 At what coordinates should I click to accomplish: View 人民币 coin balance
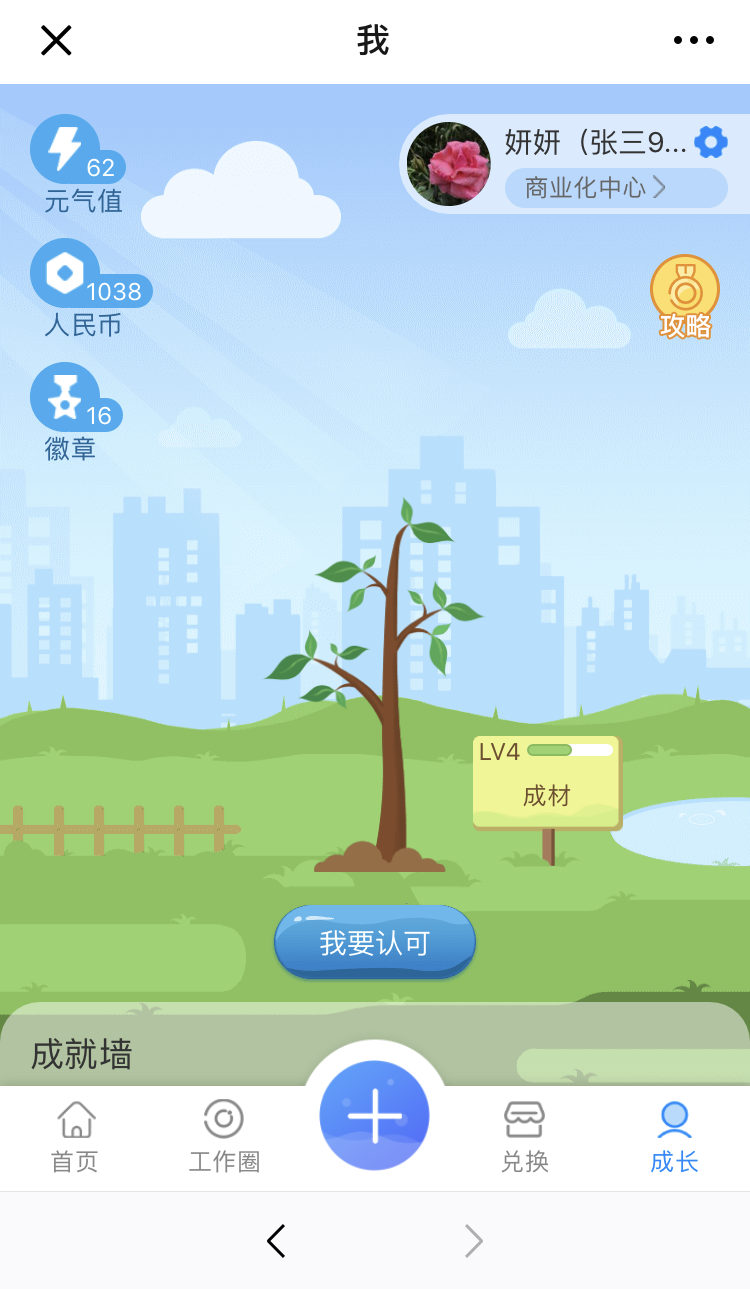(90, 288)
